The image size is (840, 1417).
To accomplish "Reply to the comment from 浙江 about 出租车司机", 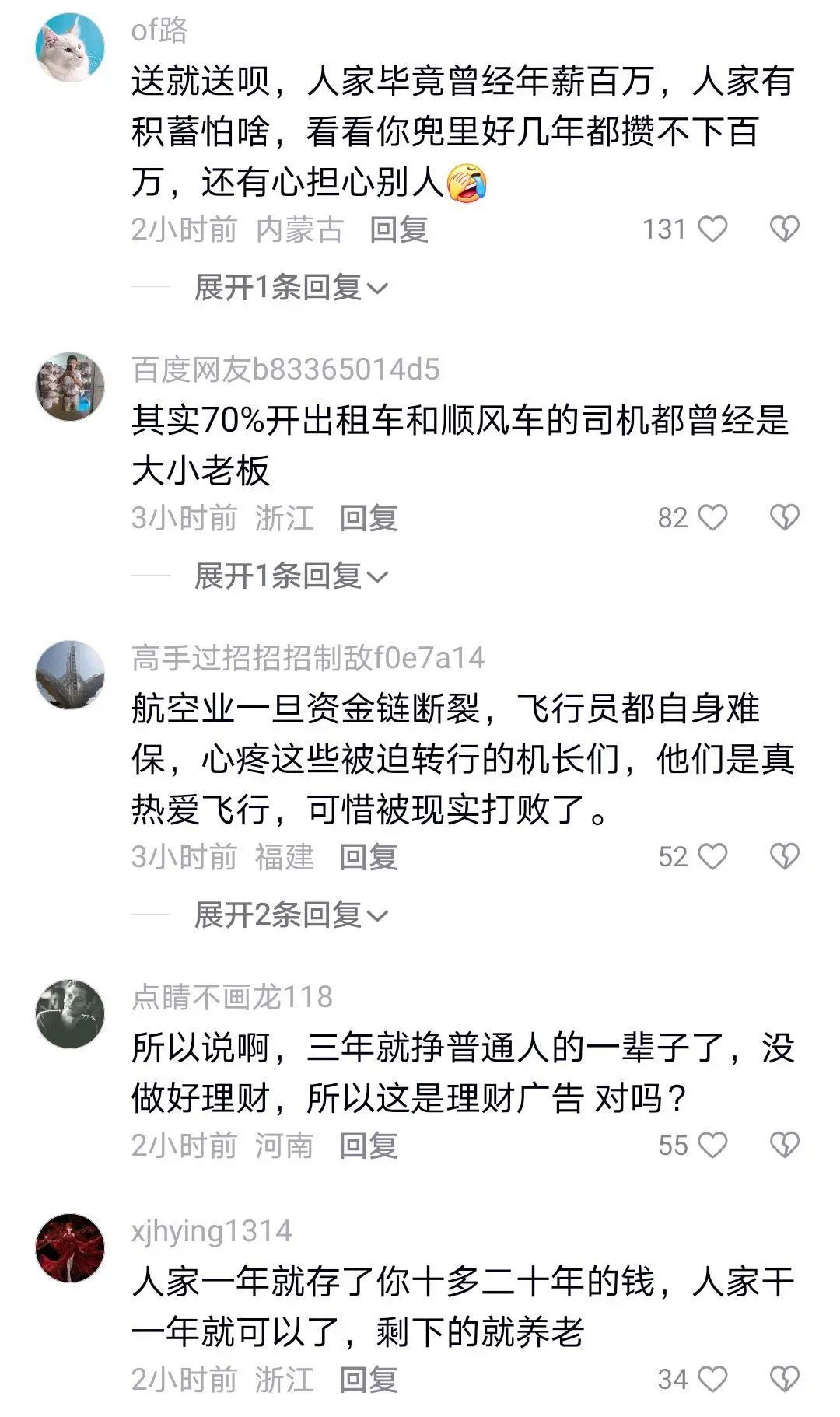I will point(369,518).
